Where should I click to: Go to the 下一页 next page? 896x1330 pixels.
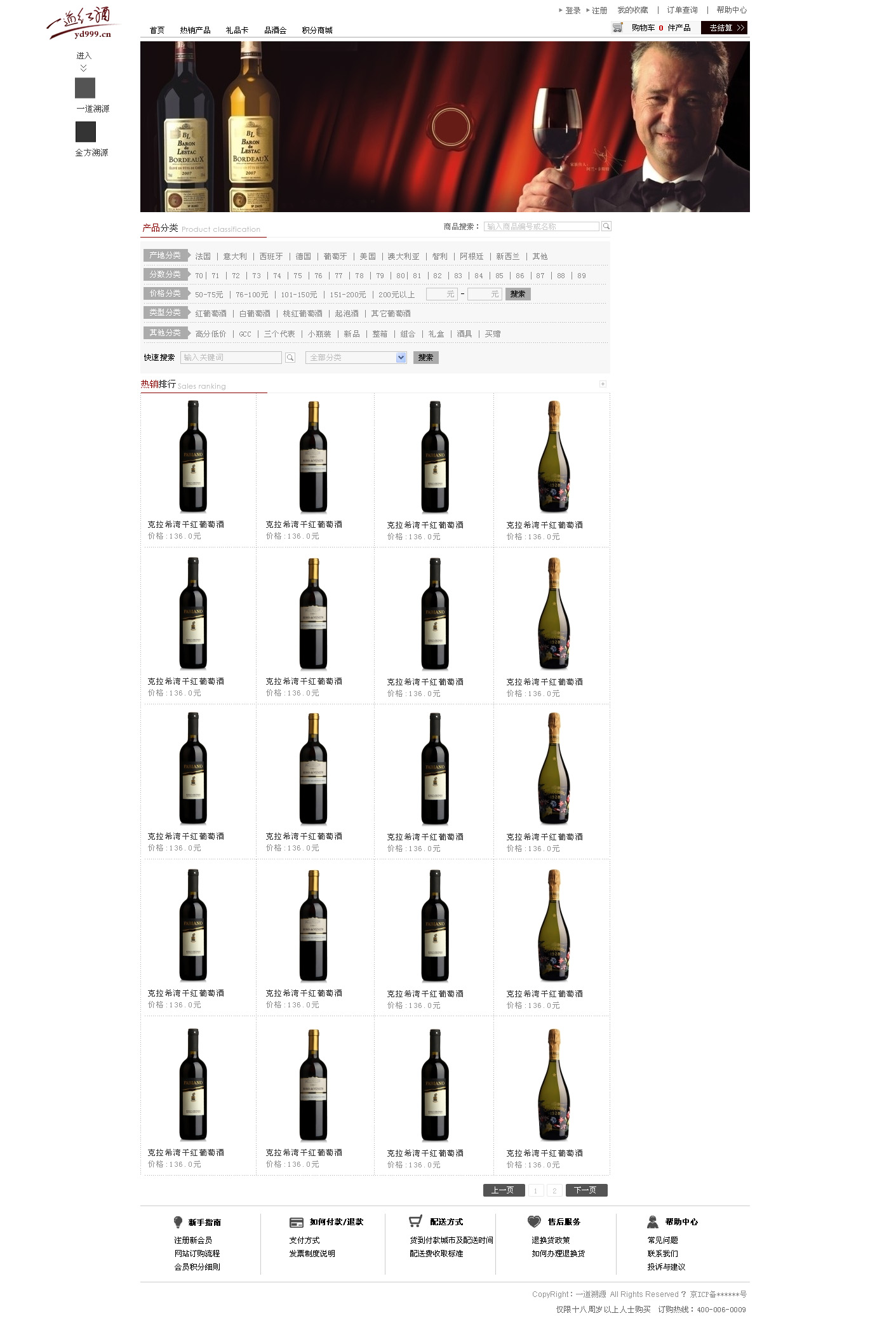point(585,1190)
